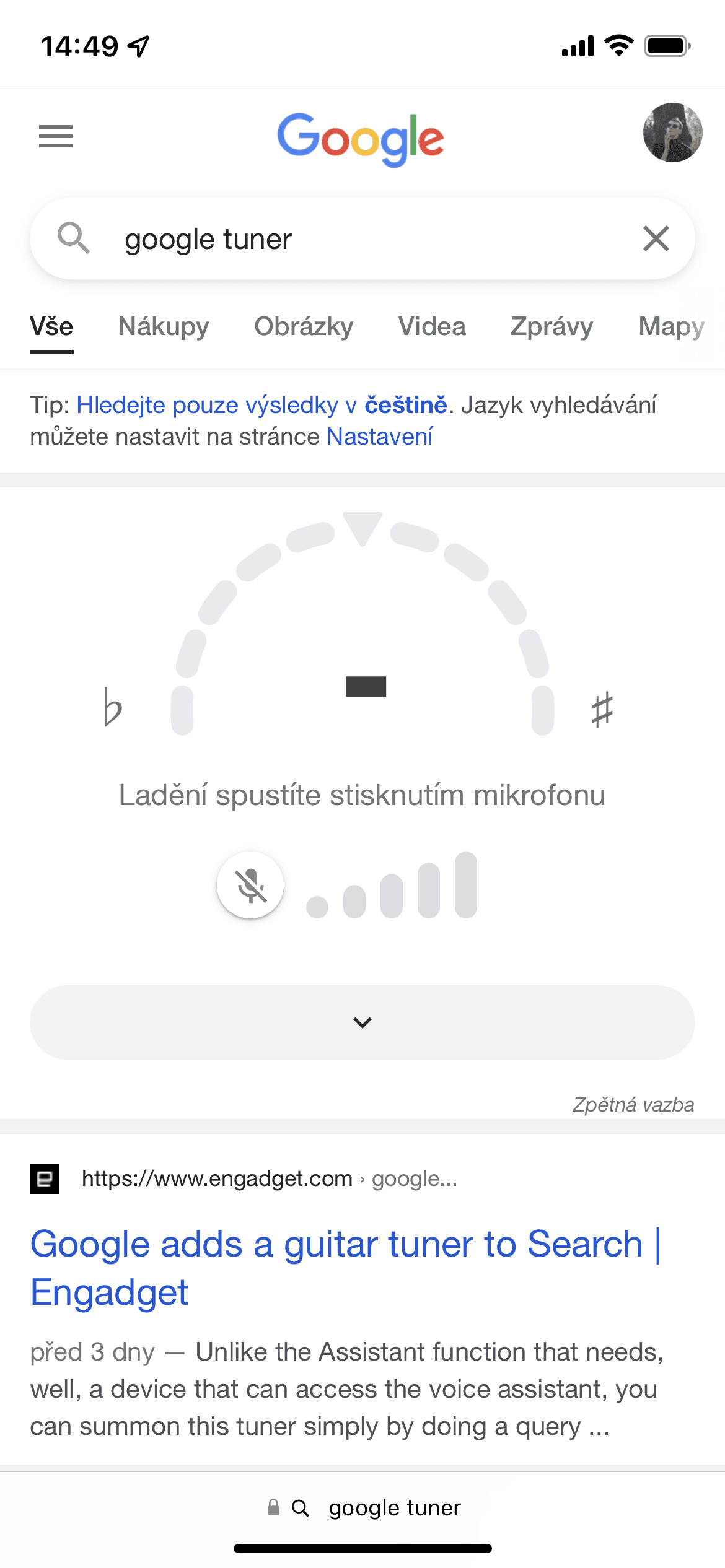Start tuning with the microphone button
The width and height of the screenshot is (725, 1568).
point(250,886)
